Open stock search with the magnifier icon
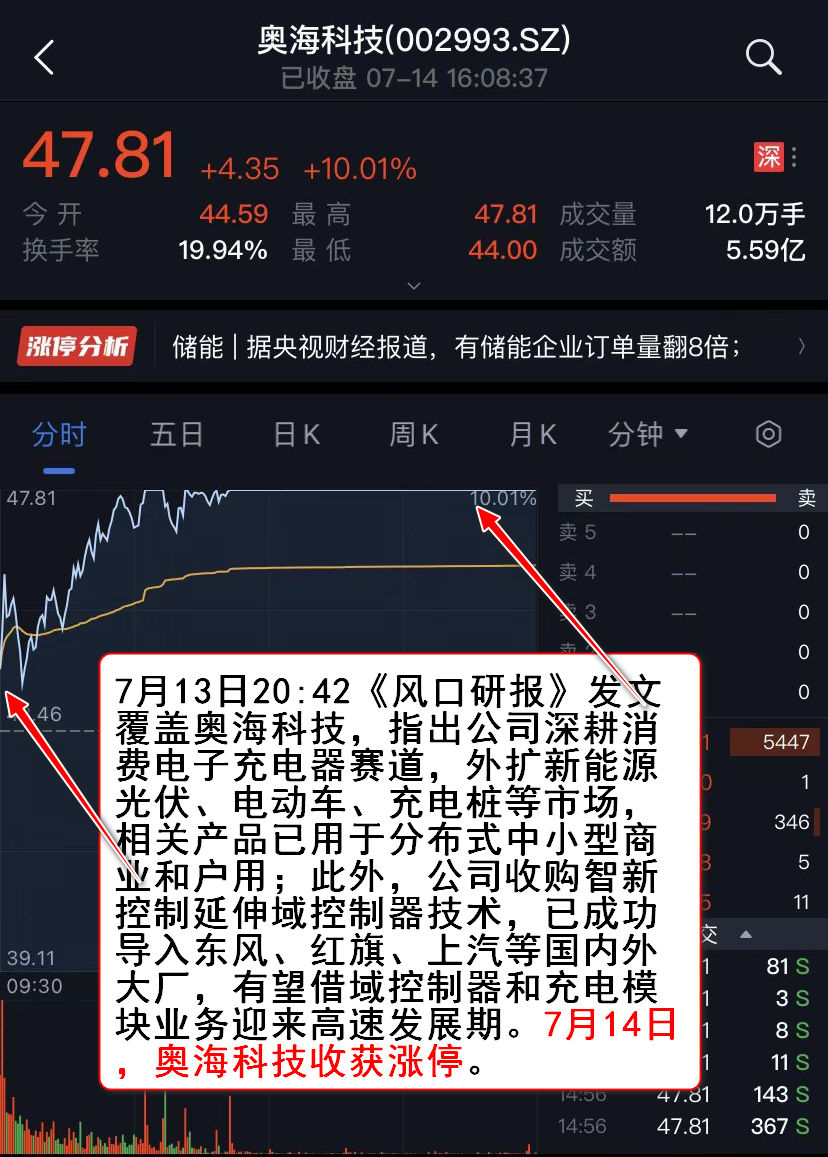828x1157 pixels. point(763,58)
